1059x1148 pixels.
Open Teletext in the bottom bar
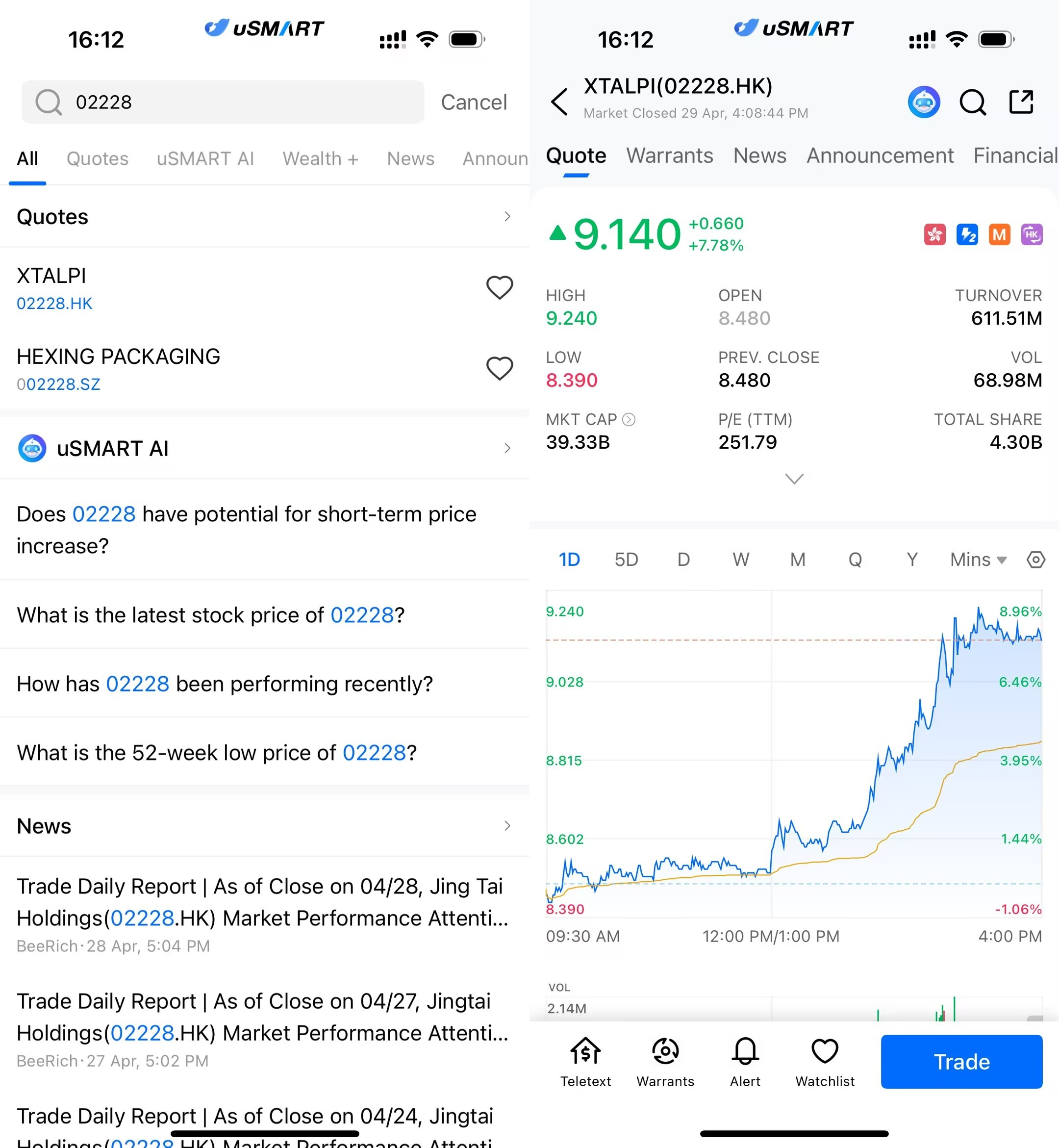pos(585,1062)
